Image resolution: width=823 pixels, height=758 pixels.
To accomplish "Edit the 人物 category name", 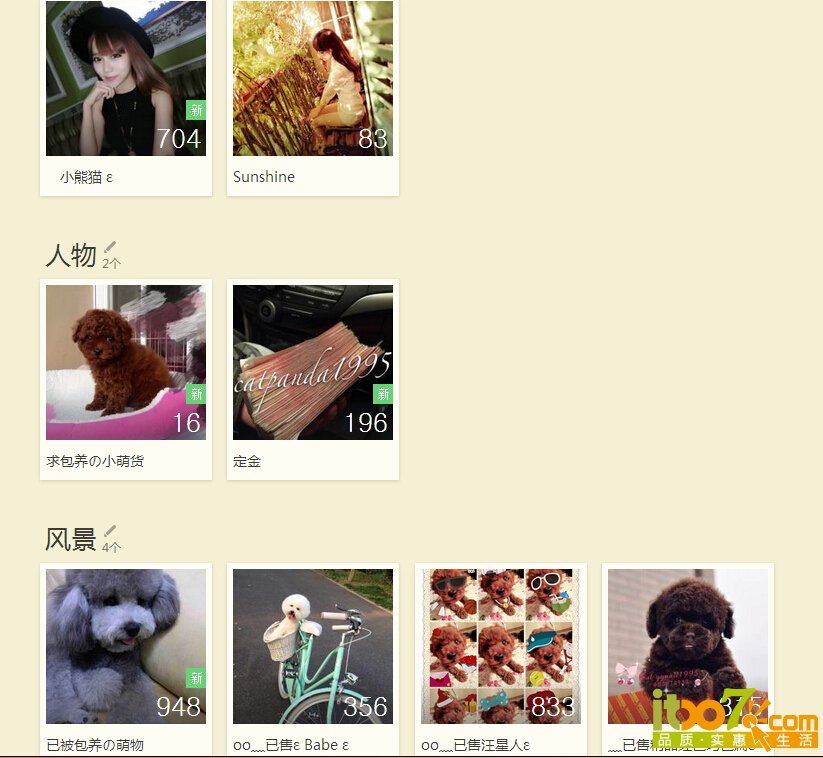I will pos(110,247).
